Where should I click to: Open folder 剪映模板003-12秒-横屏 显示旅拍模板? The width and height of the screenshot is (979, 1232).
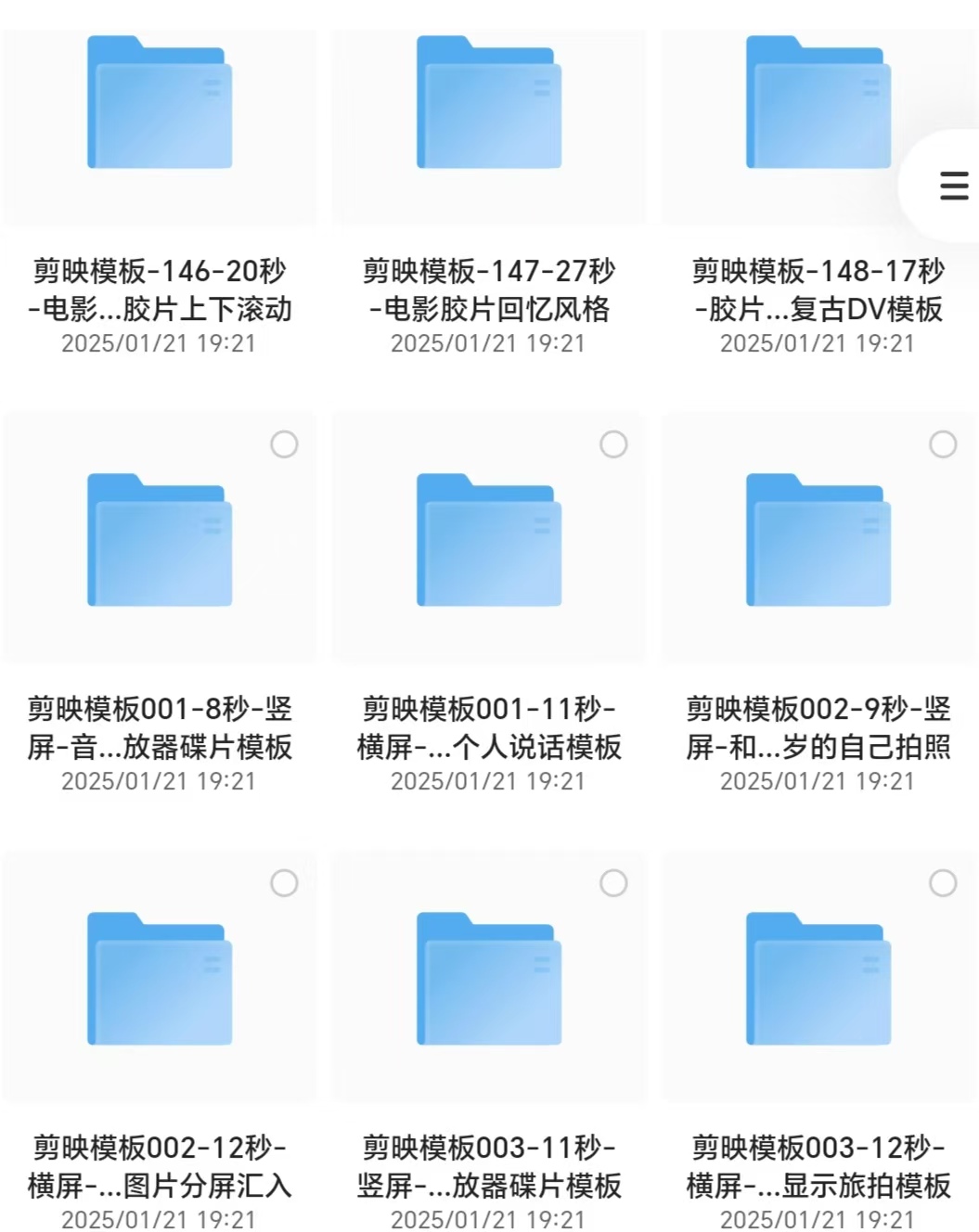pyautogui.click(x=818, y=980)
